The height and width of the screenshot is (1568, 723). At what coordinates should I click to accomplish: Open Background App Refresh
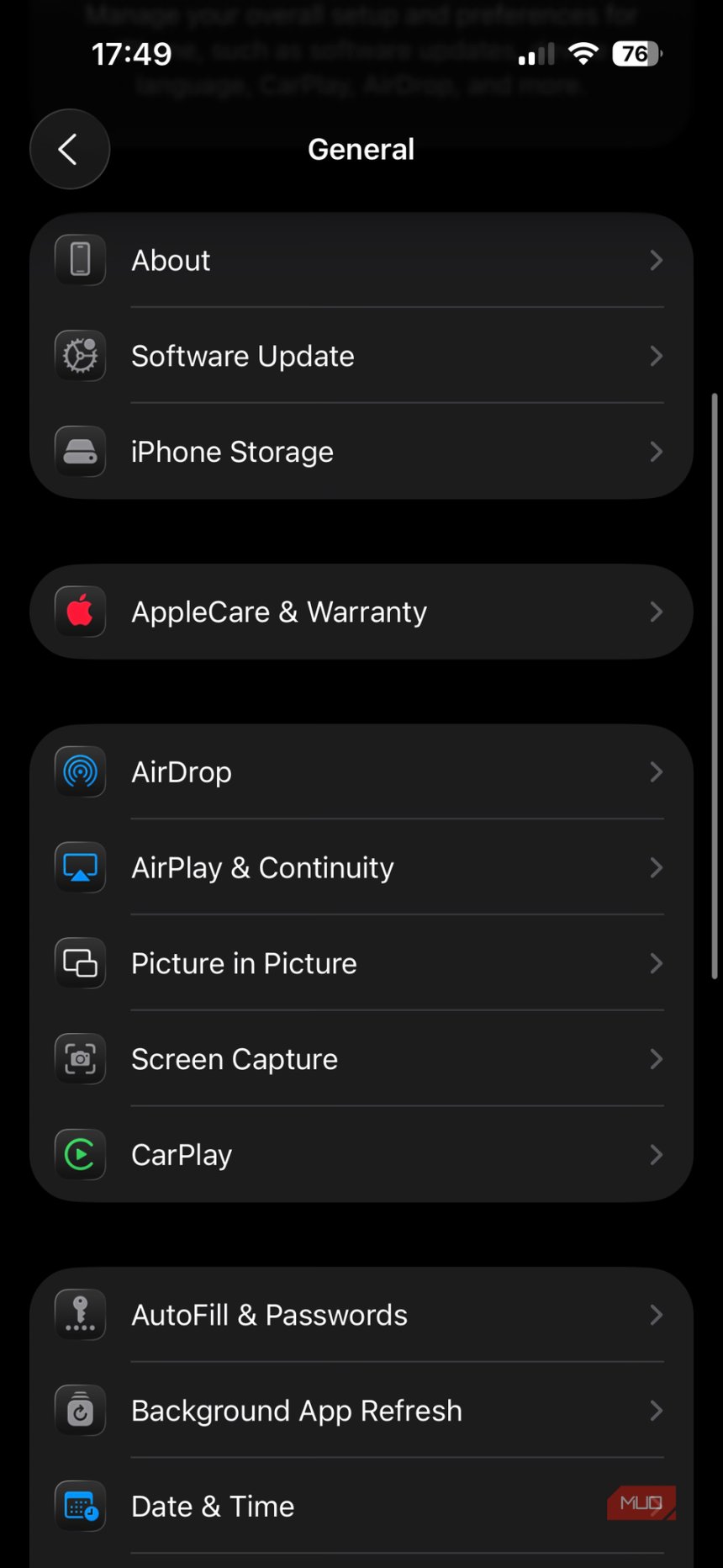361,1411
